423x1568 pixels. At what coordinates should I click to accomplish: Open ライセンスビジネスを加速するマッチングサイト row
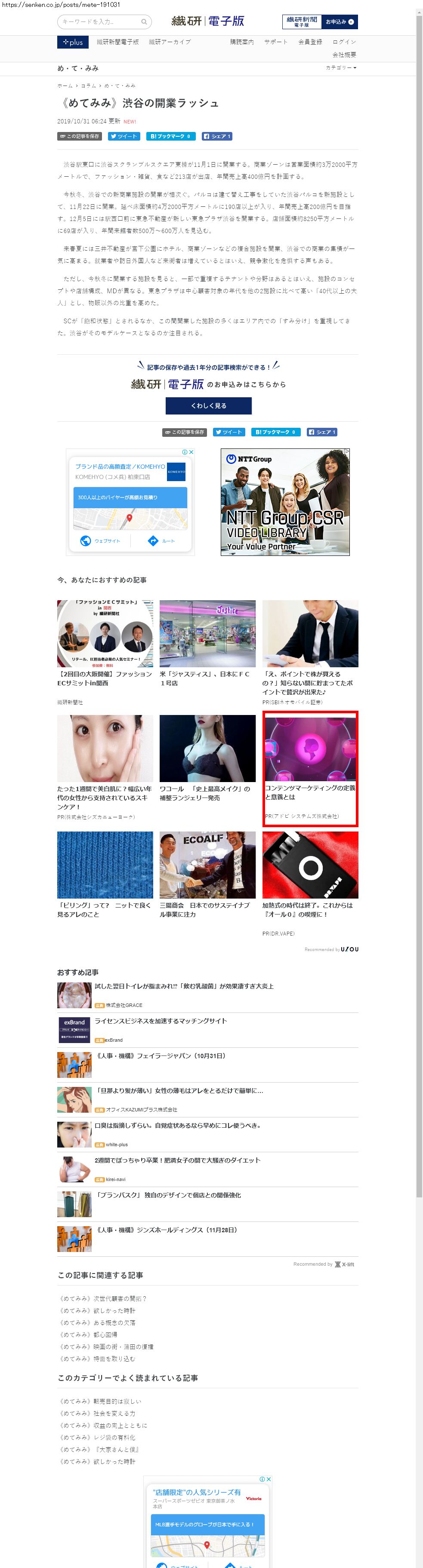click(161, 1022)
